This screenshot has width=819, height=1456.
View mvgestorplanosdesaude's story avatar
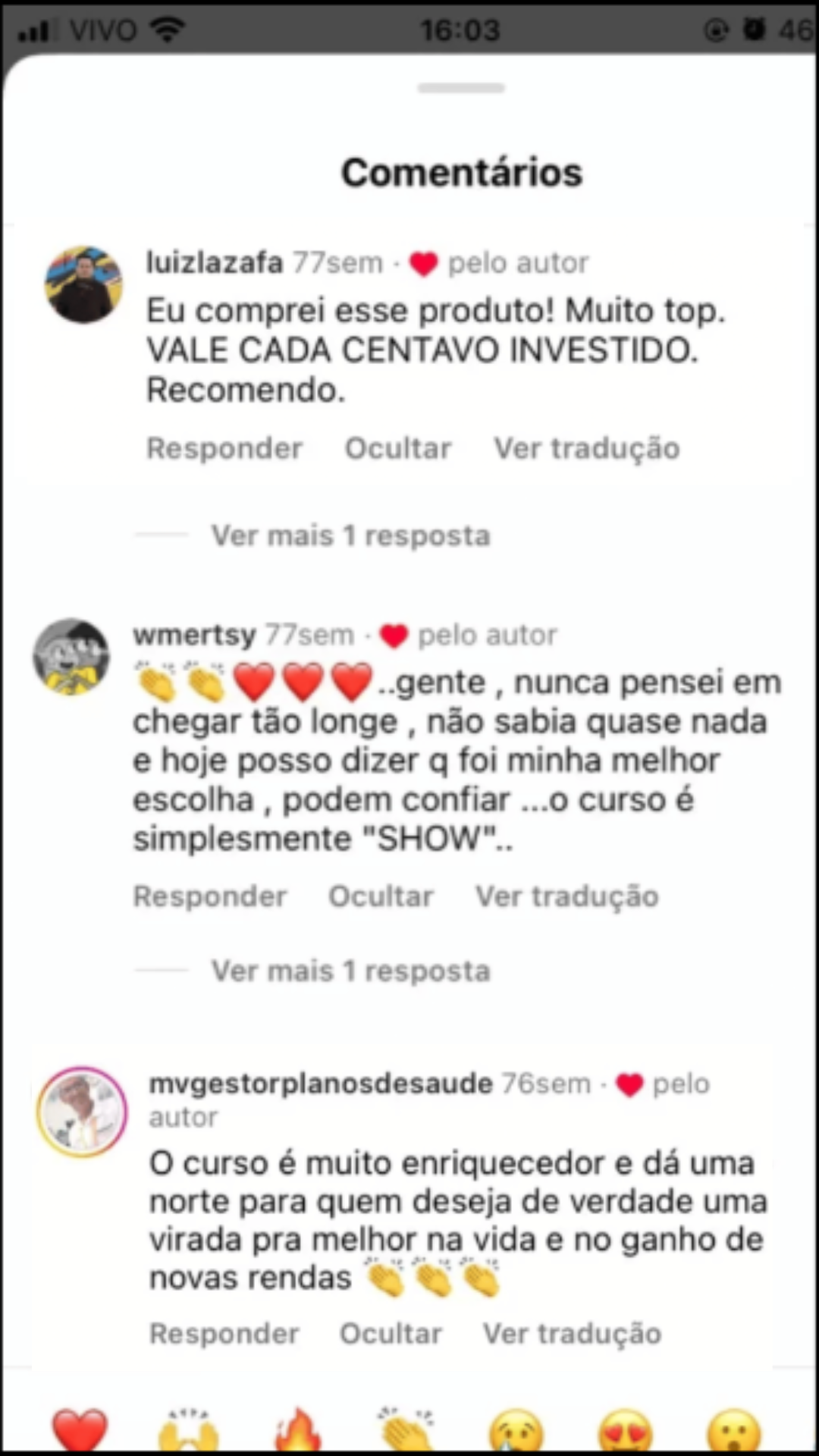pos(82,1112)
